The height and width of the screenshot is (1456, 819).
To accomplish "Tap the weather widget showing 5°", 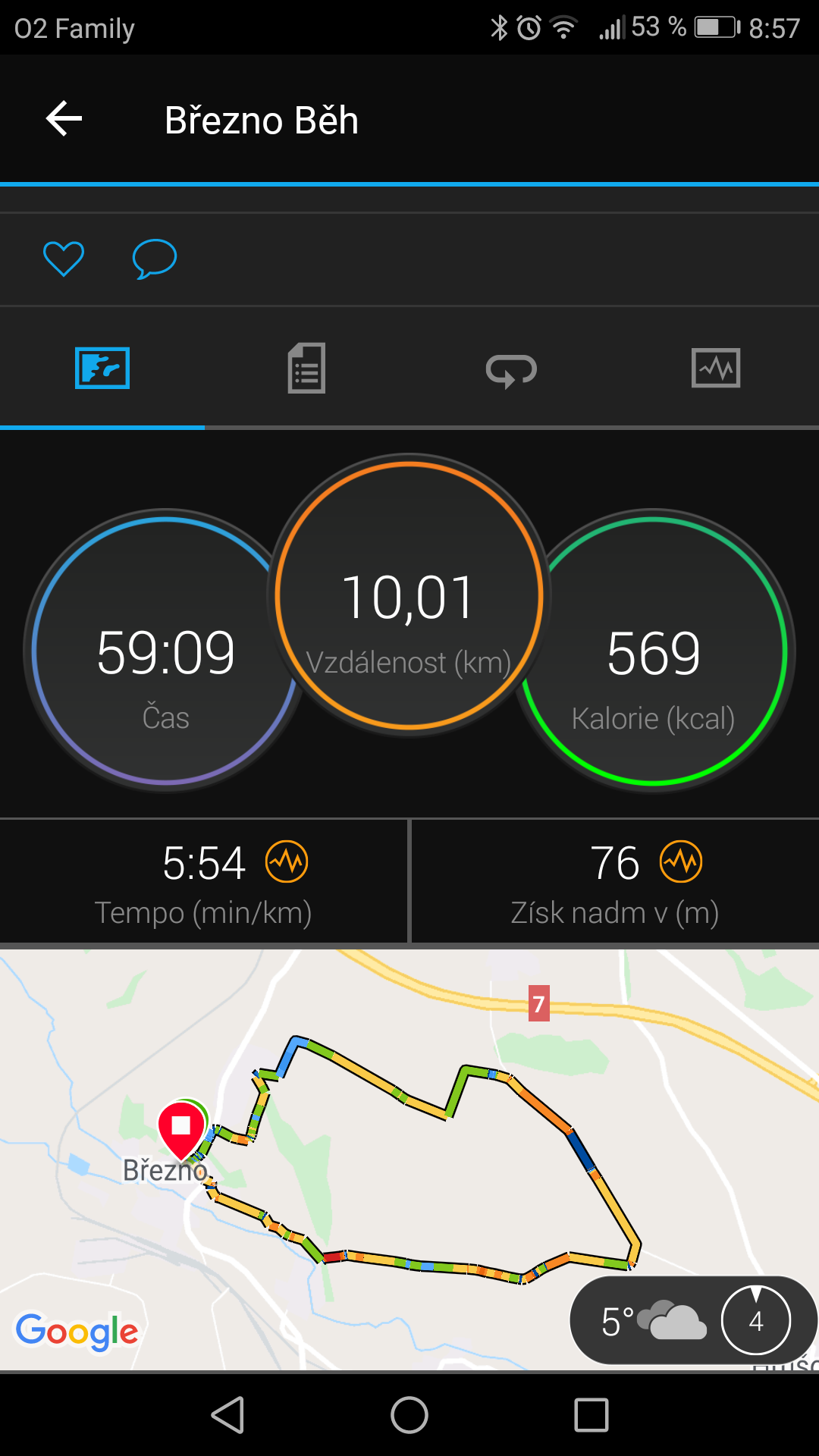I will pyautogui.click(x=693, y=1320).
